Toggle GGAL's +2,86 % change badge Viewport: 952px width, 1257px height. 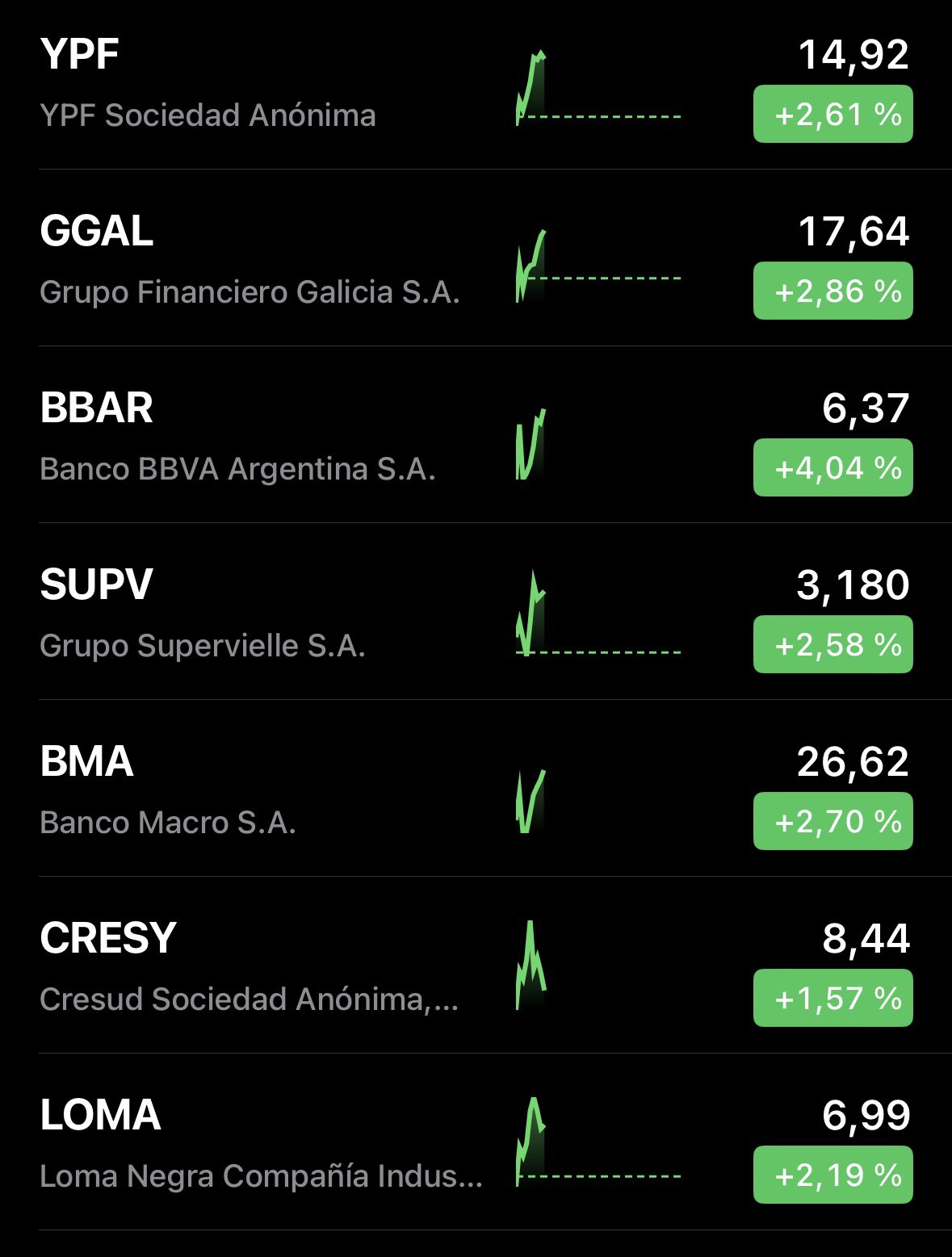coord(832,291)
